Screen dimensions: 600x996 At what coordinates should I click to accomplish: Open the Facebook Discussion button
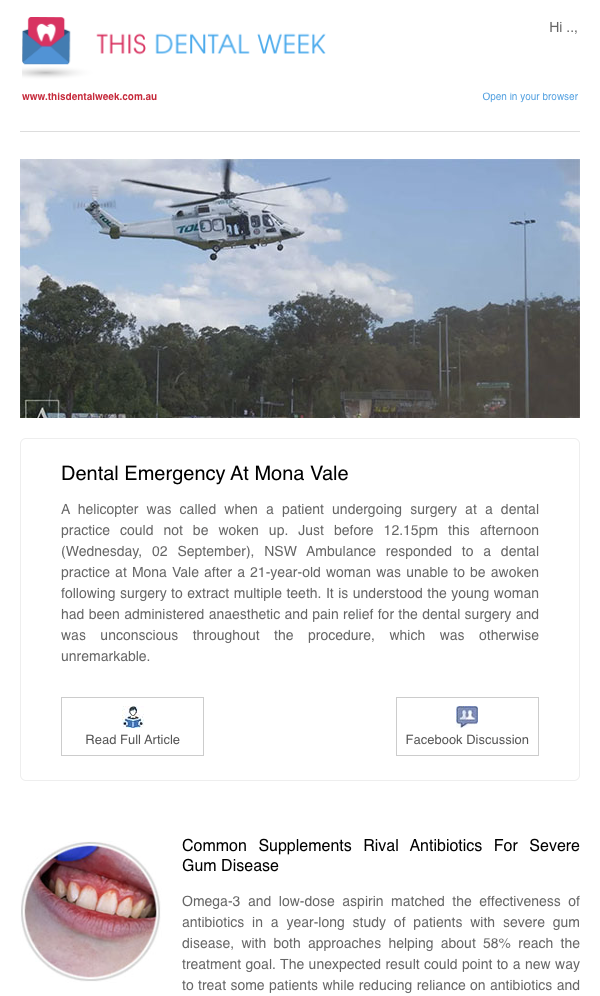coord(467,726)
